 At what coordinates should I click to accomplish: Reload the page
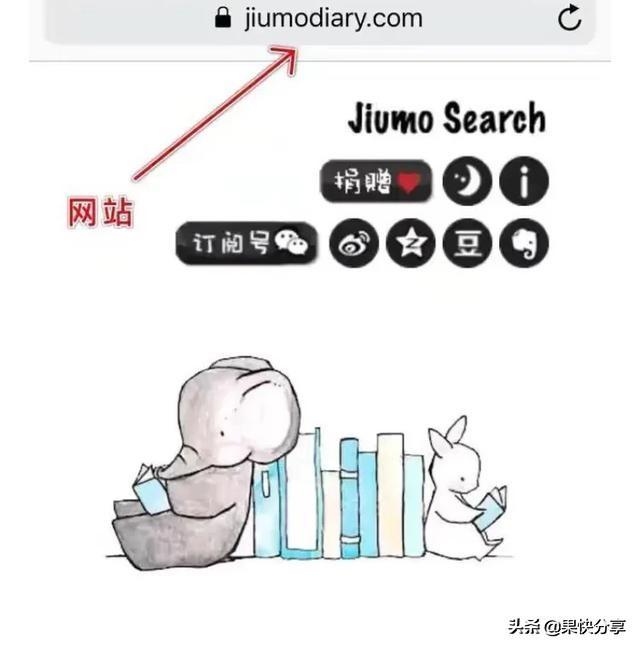point(569,18)
